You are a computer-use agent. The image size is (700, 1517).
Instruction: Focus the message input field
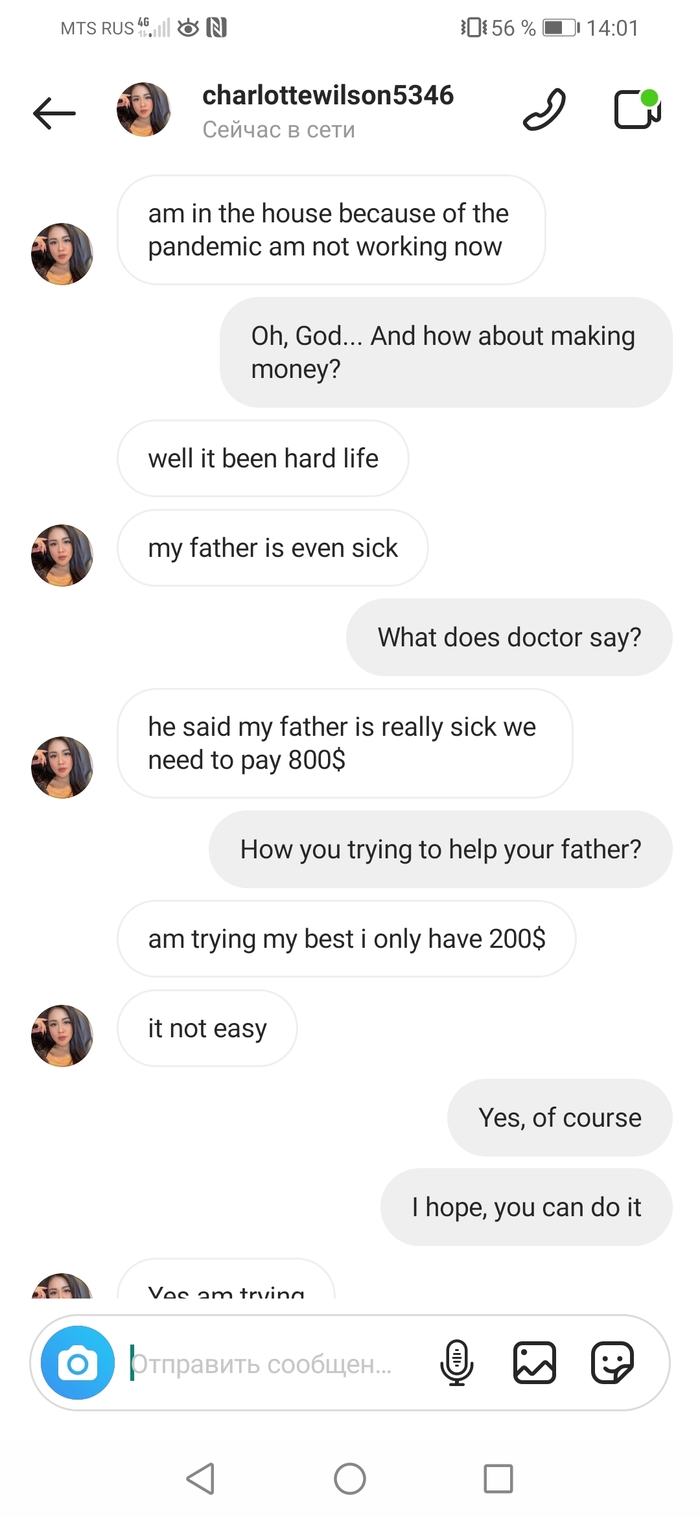270,1363
